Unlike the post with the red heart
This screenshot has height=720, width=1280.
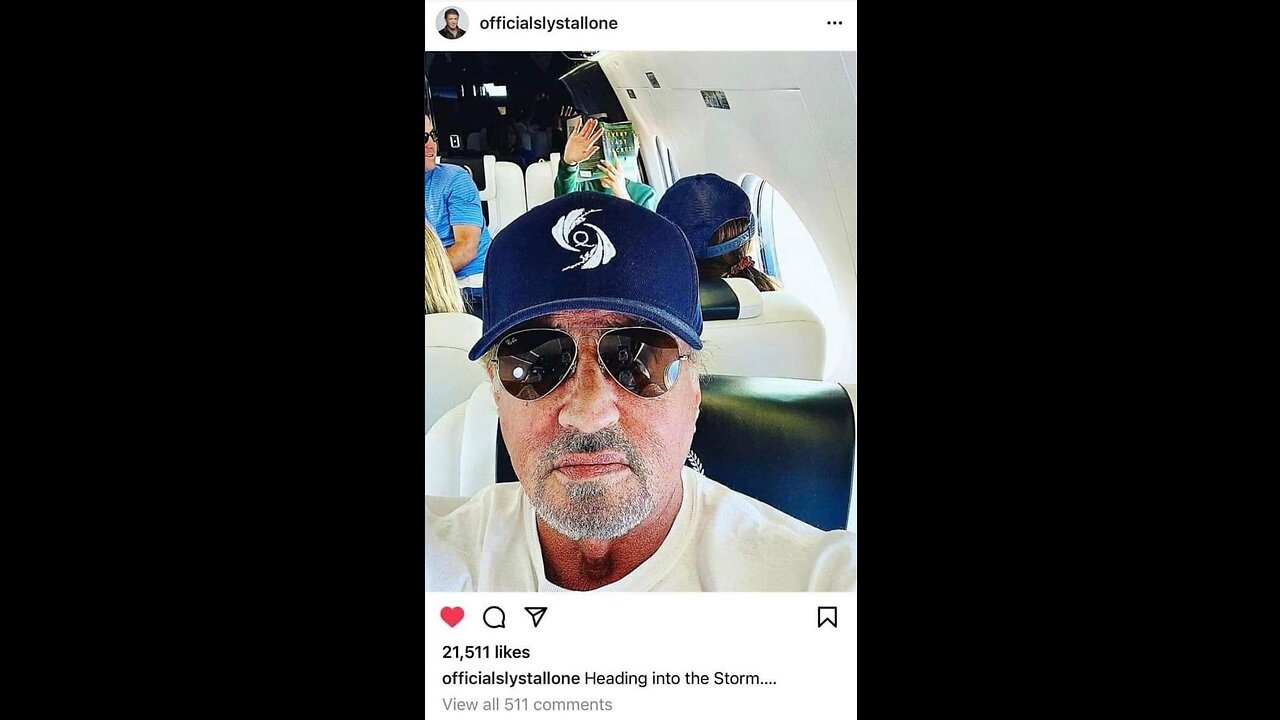pyautogui.click(x=452, y=617)
